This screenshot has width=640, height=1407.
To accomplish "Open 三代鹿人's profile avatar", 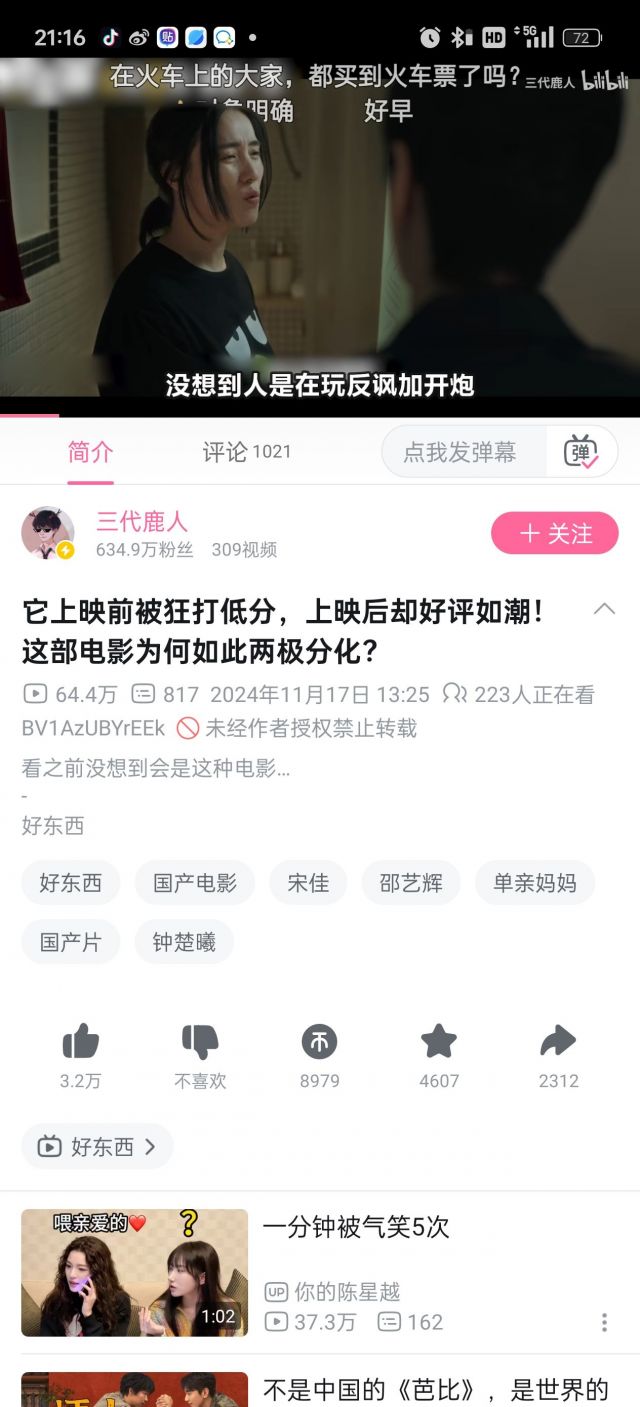I will point(48,532).
